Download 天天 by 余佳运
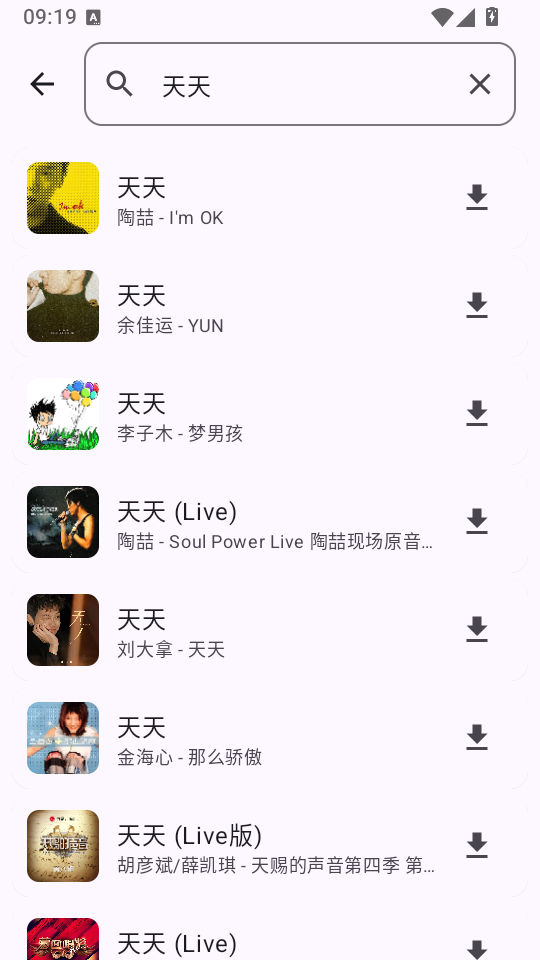This screenshot has height=960, width=540. coord(477,306)
